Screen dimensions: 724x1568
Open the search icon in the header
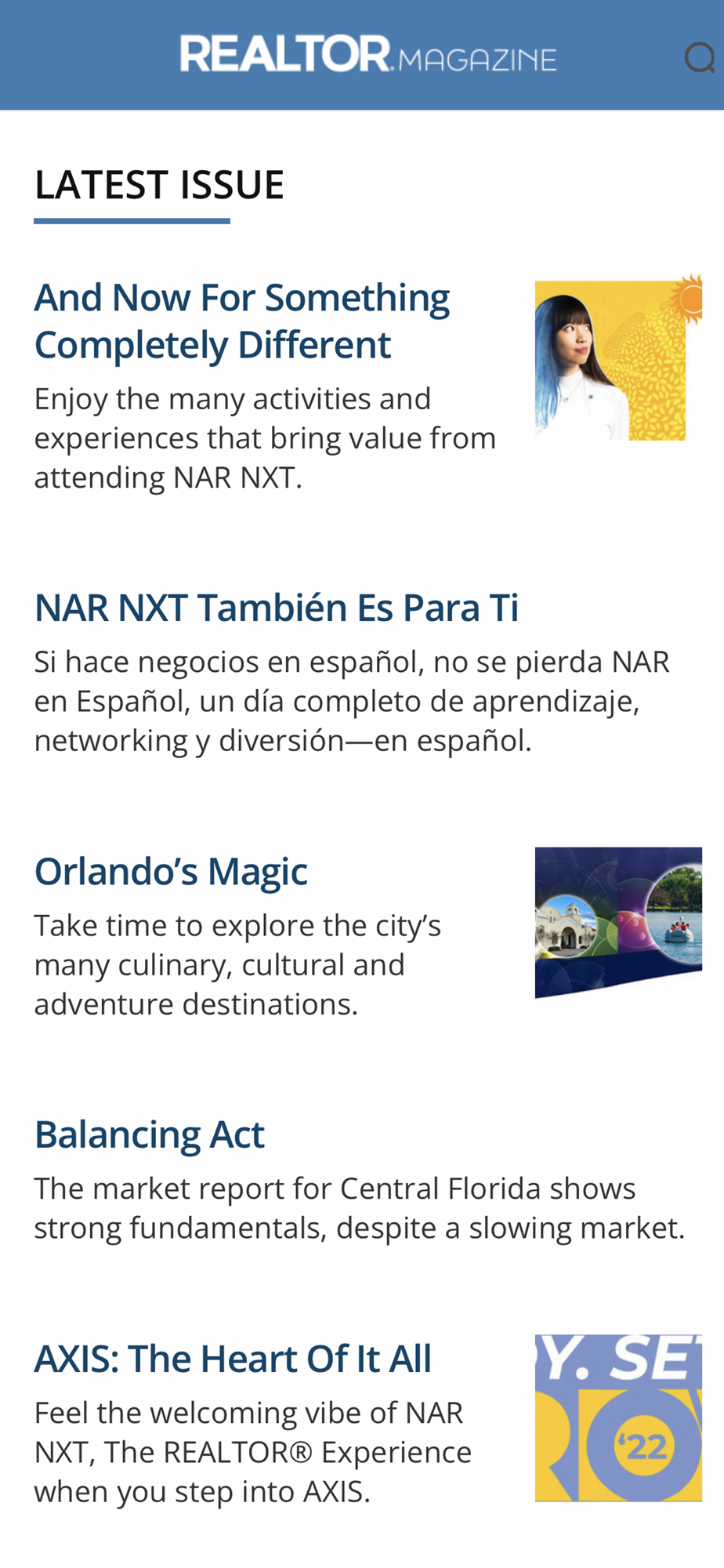700,58
